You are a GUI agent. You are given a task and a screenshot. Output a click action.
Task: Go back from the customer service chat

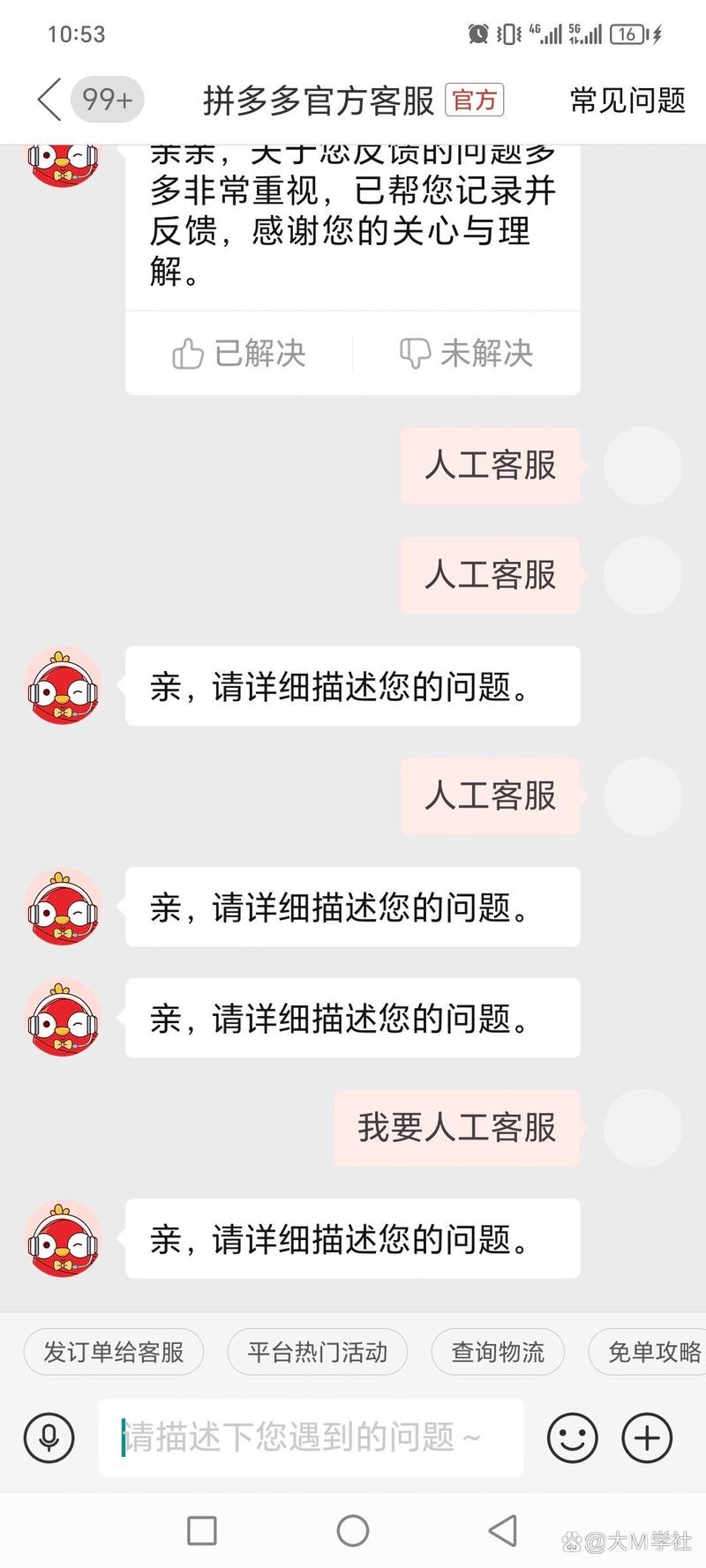pyautogui.click(x=49, y=100)
